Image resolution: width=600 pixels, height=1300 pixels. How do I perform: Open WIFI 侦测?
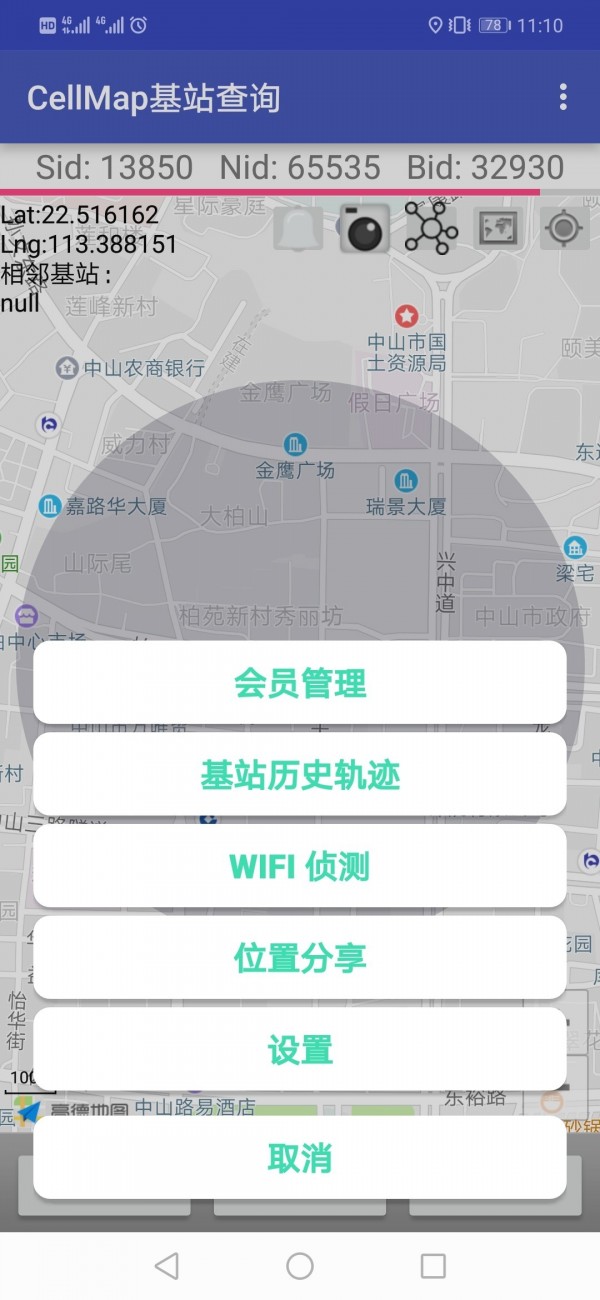(x=300, y=866)
